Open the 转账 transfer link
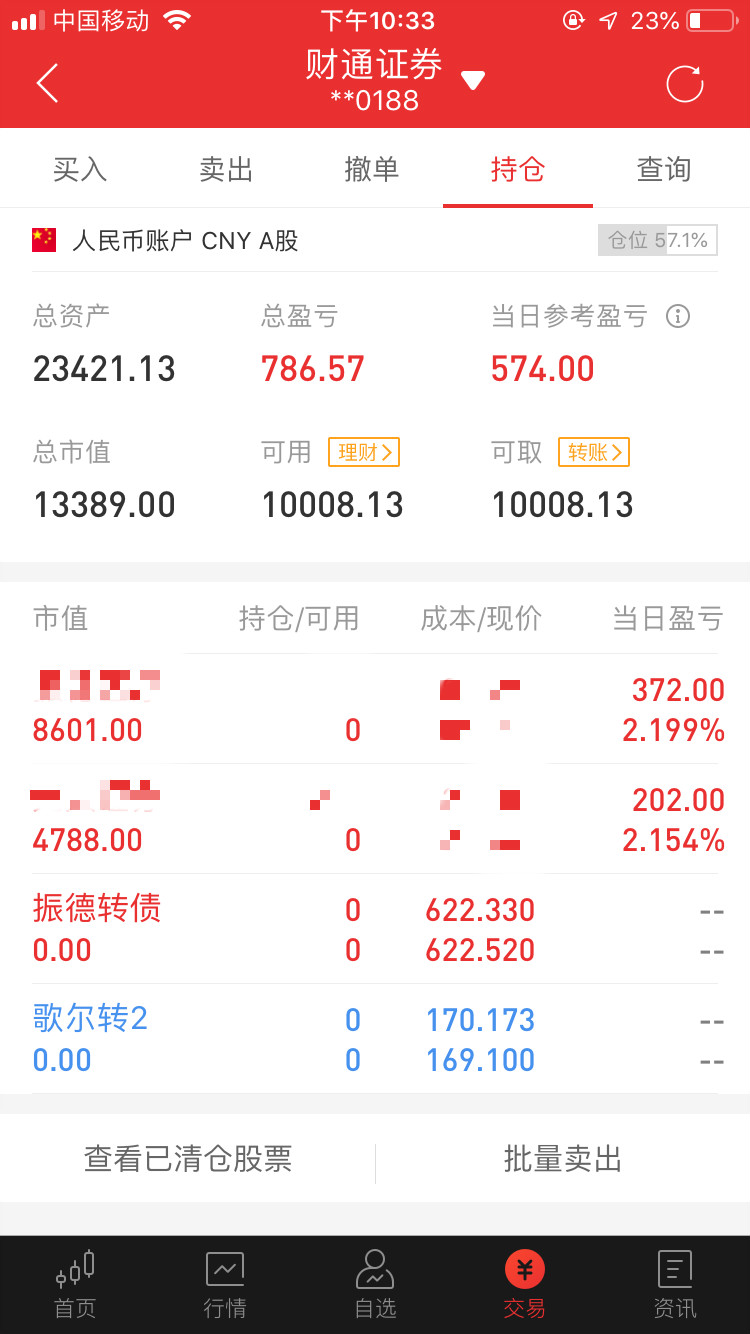 click(592, 452)
